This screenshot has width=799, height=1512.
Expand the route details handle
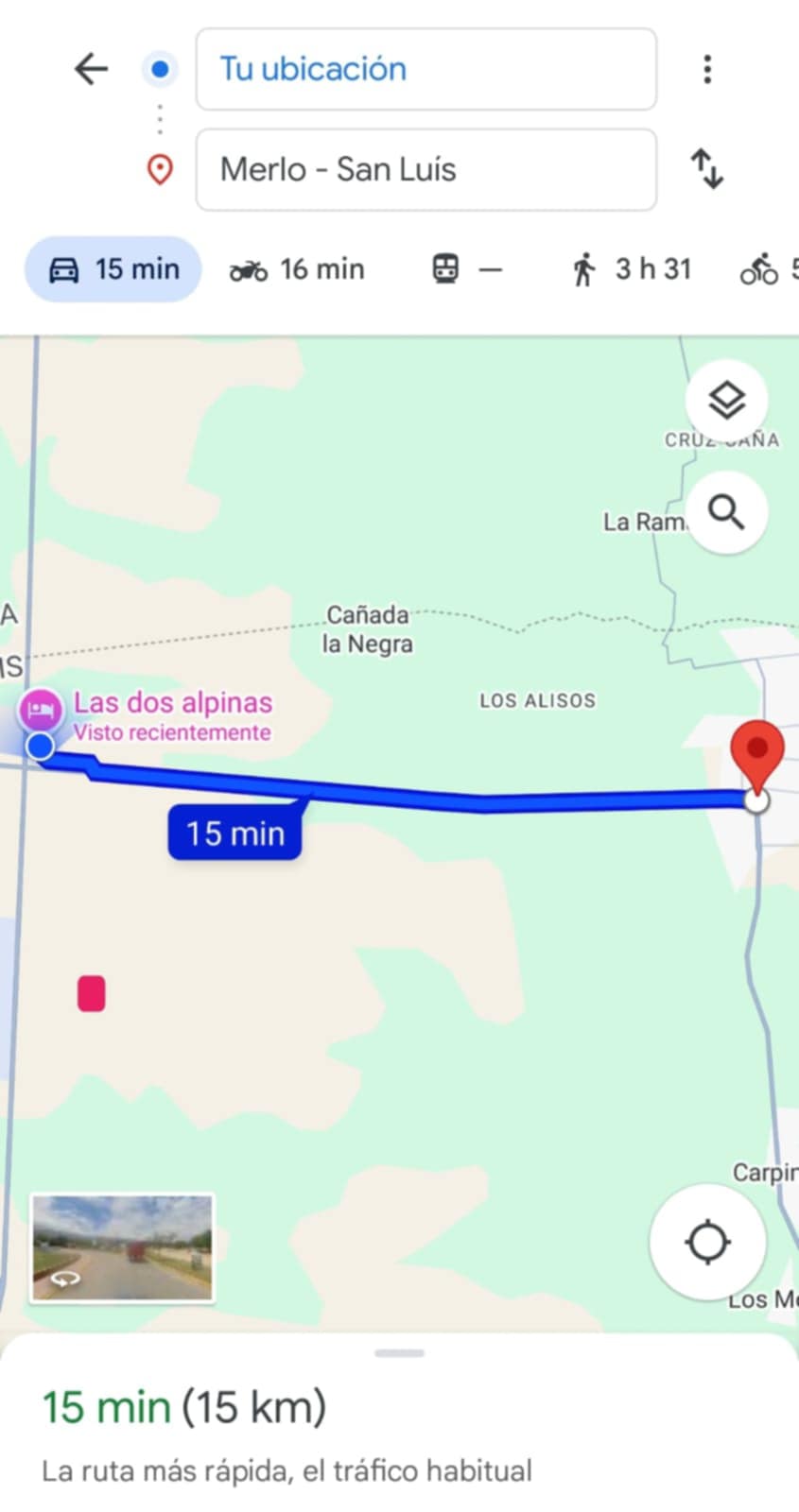pyautogui.click(x=399, y=1353)
